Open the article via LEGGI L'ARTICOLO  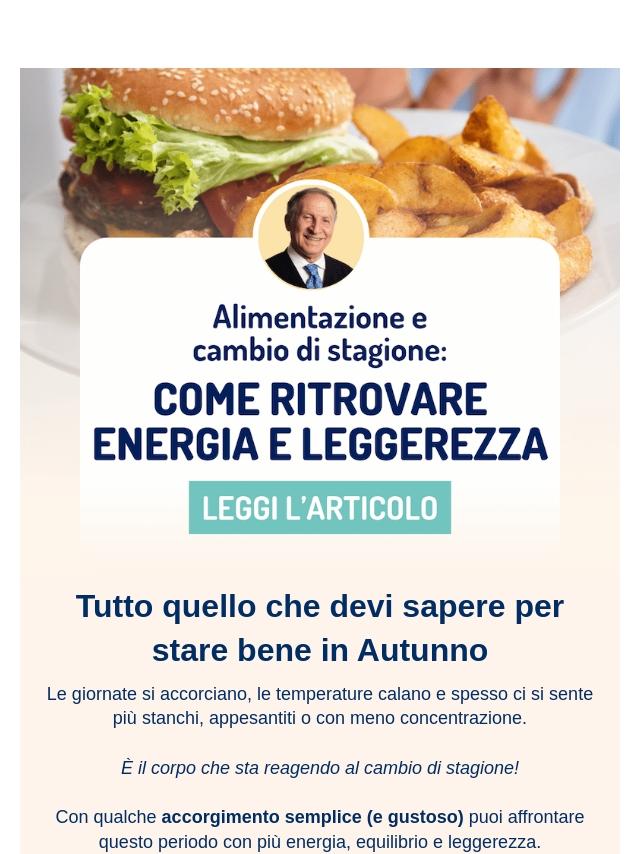(x=320, y=508)
